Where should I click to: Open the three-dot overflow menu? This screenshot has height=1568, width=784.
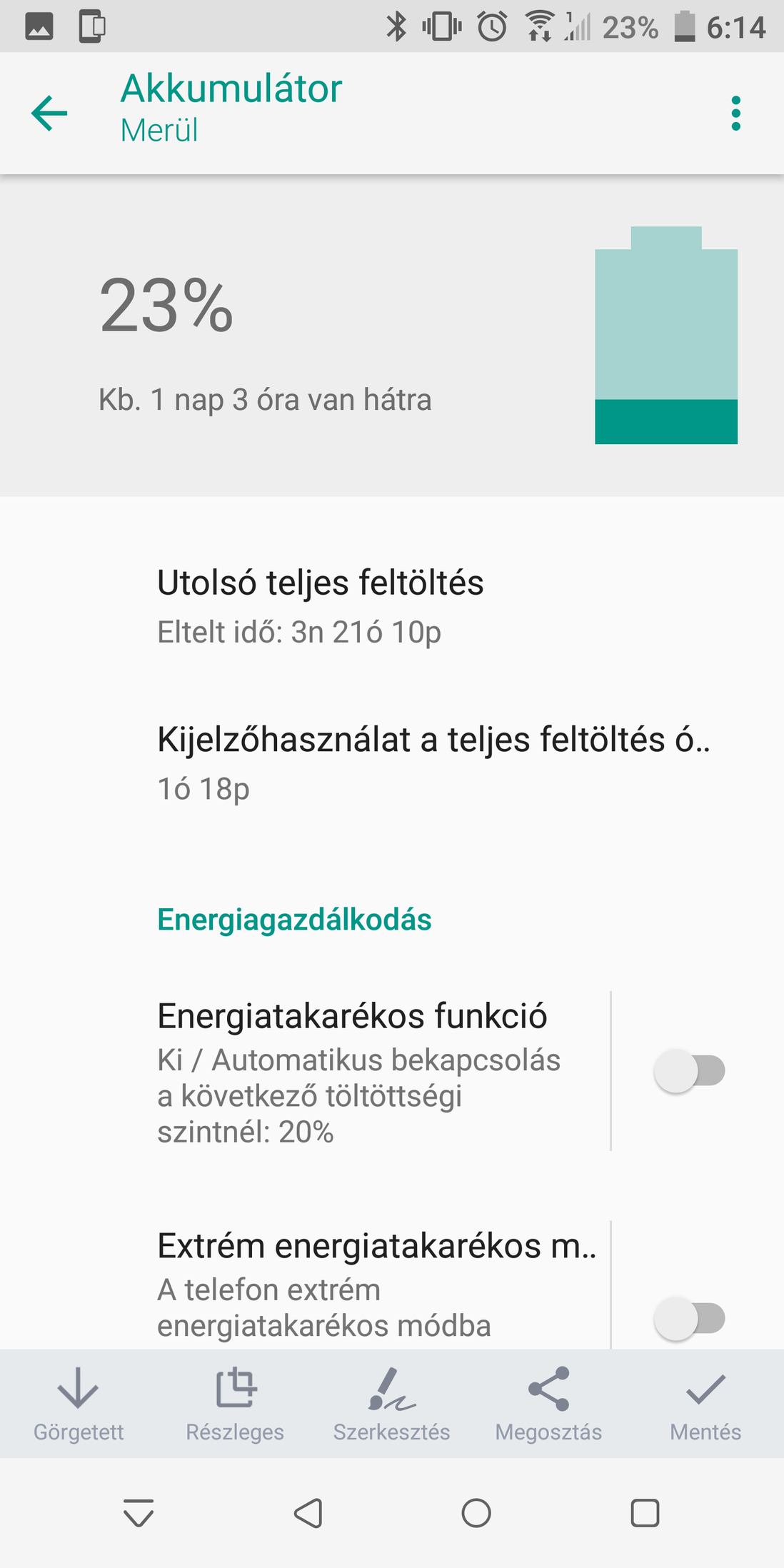pos(736,114)
